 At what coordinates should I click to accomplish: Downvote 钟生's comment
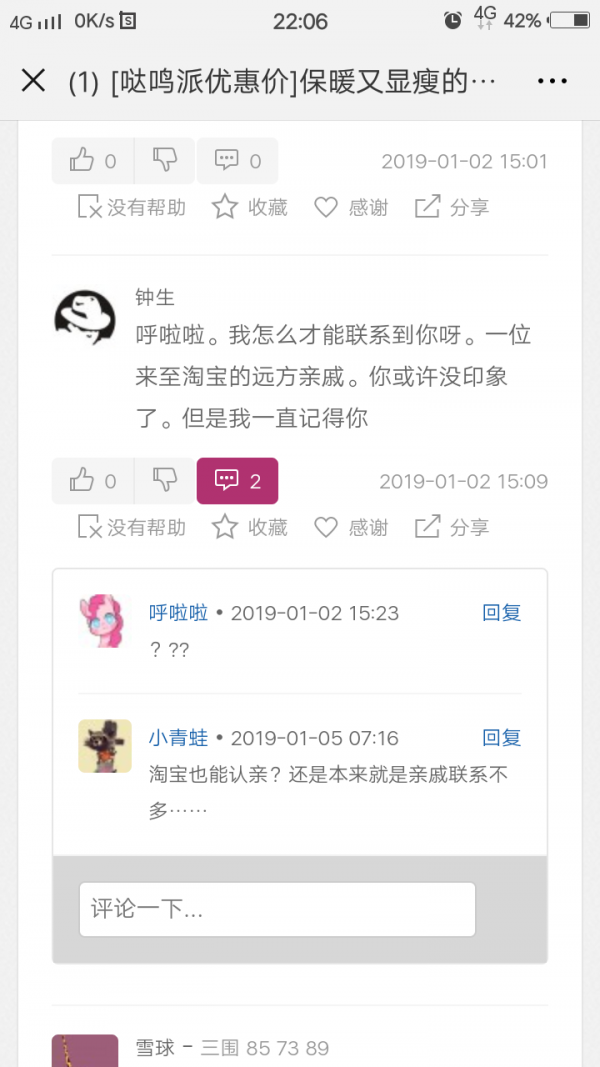(165, 481)
